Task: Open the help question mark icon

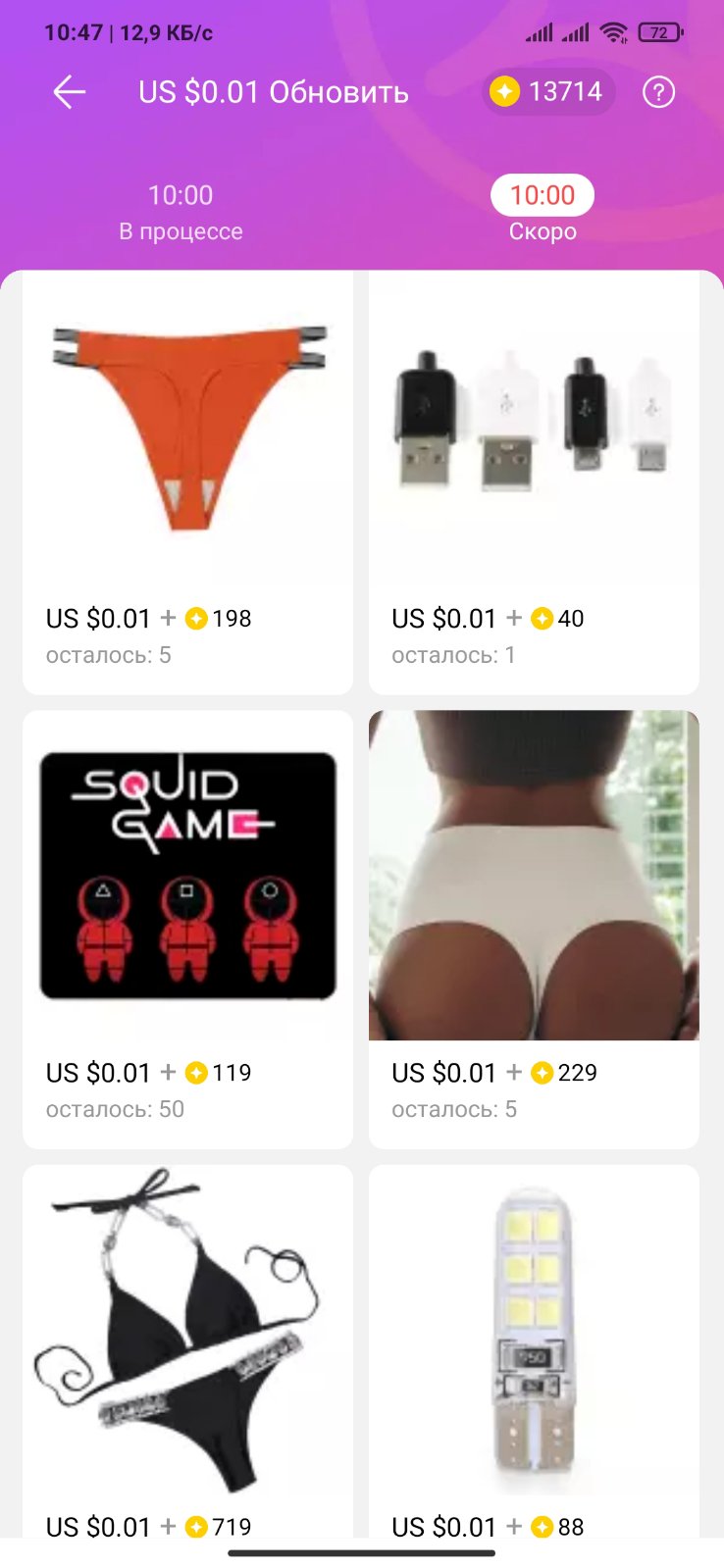Action: point(658,93)
